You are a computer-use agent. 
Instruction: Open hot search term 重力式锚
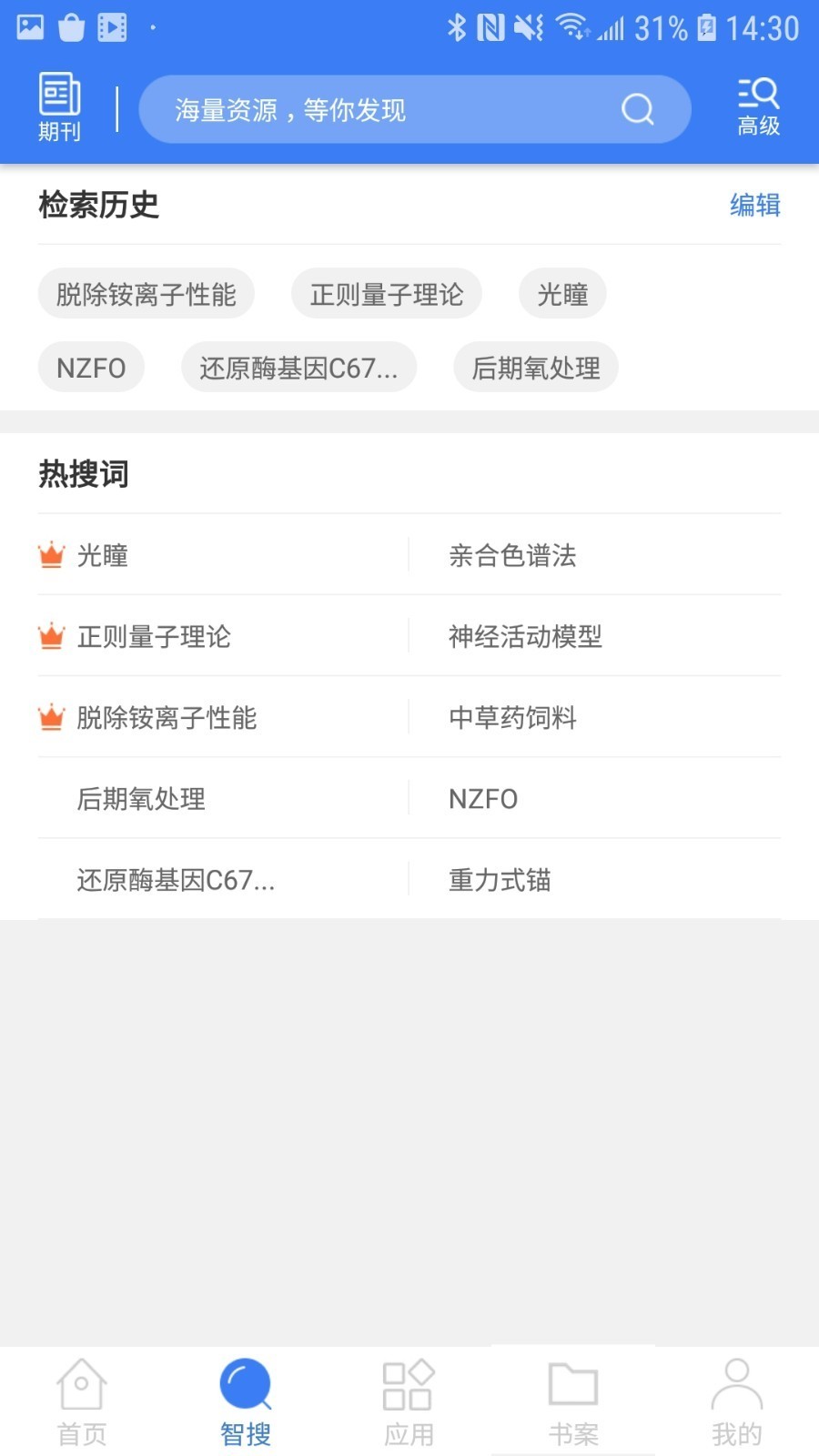tap(500, 880)
